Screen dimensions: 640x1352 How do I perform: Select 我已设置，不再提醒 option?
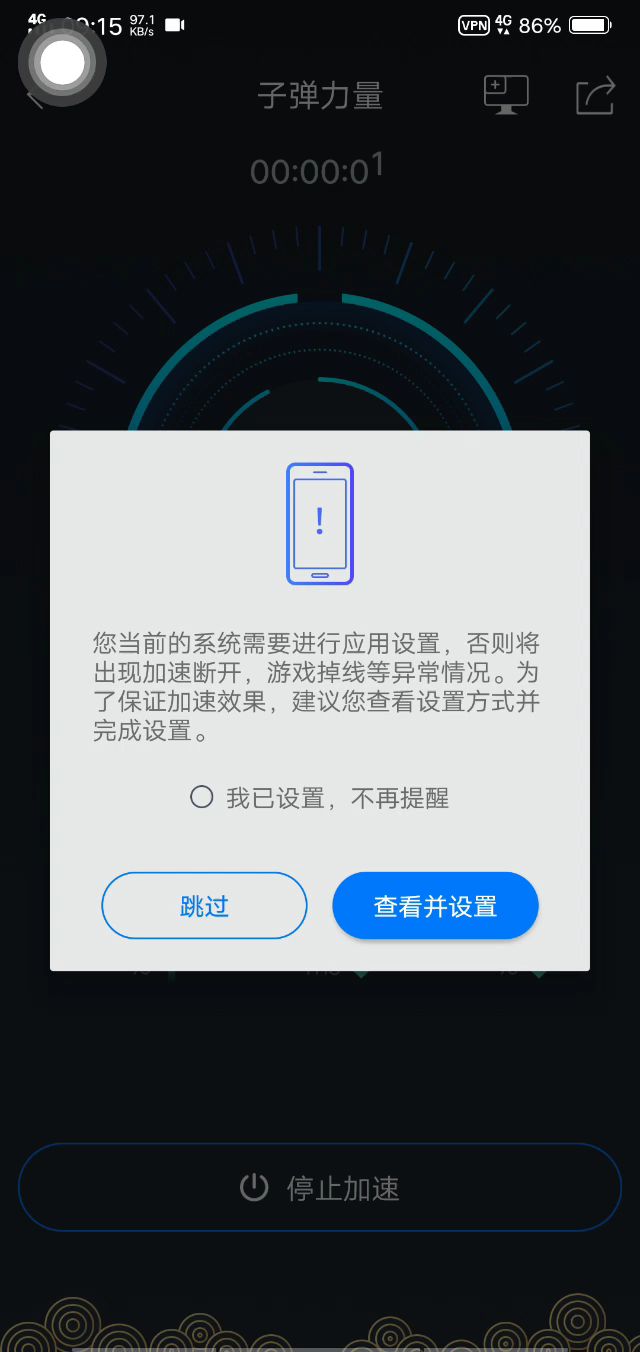tap(202, 797)
